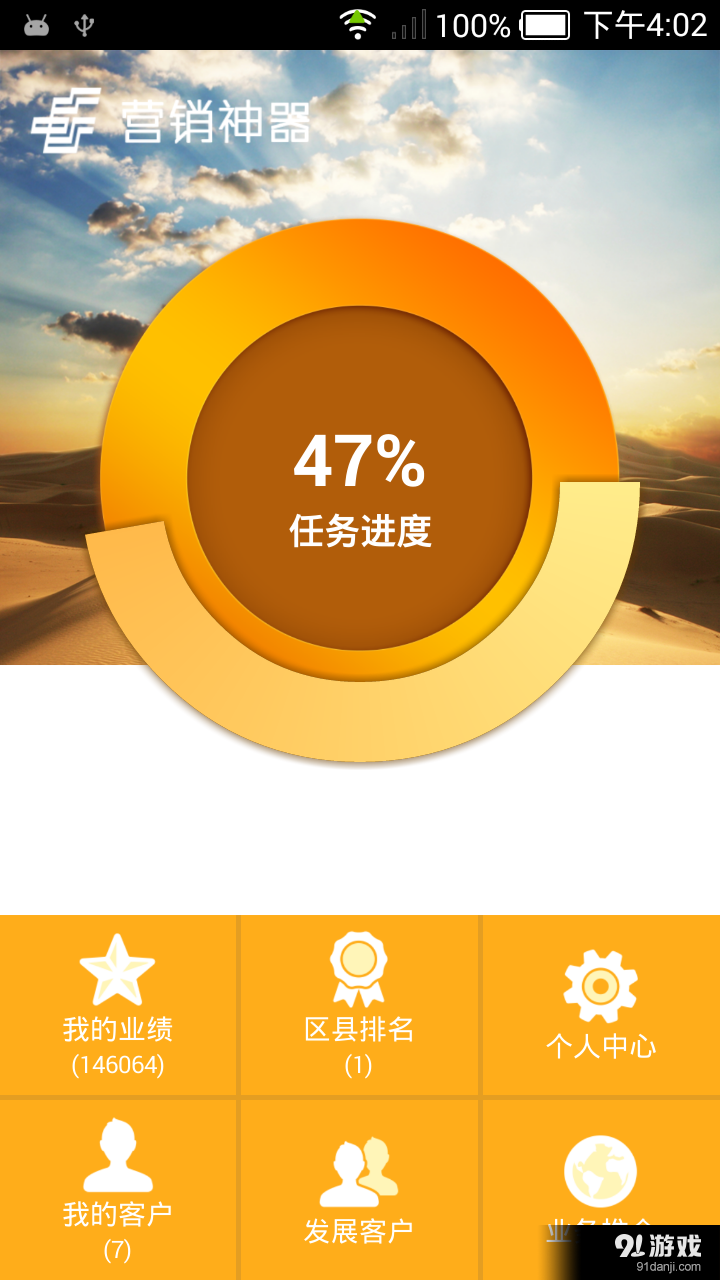Click the 任务进度 label text

[x=360, y=532]
